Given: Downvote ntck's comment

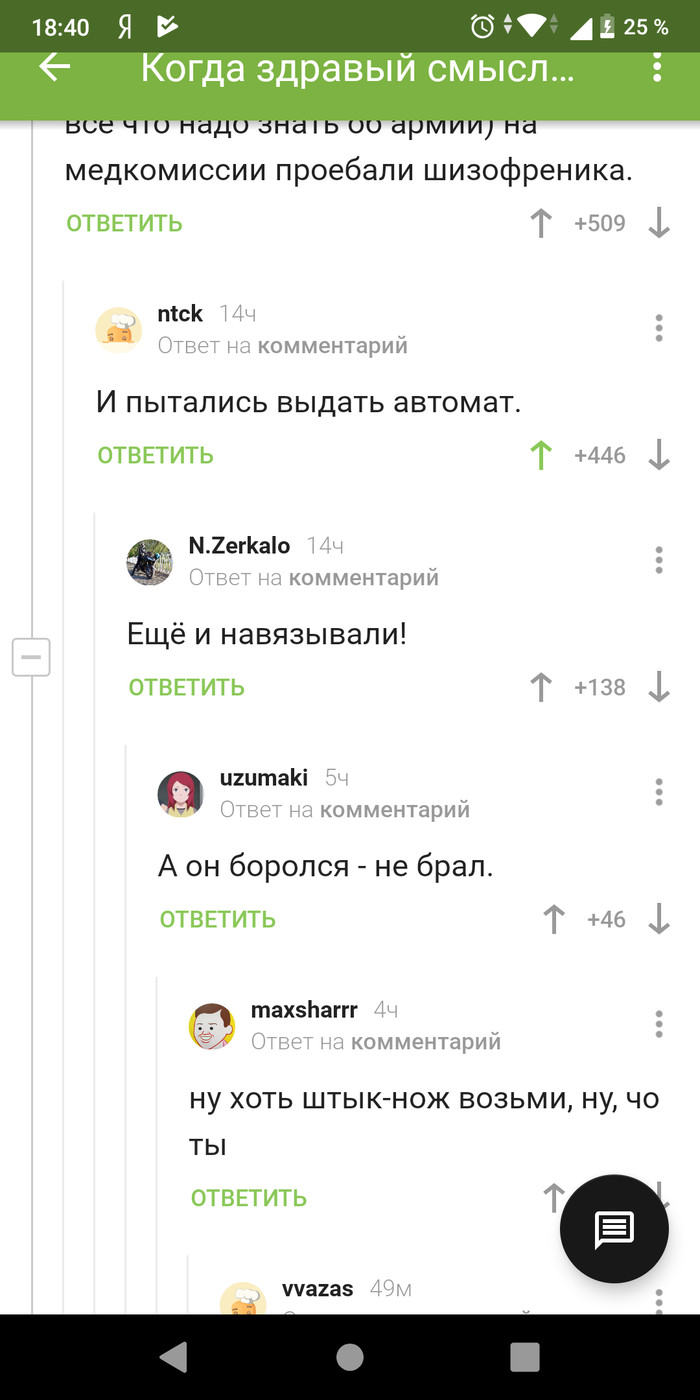Looking at the screenshot, I should [x=659, y=456].
